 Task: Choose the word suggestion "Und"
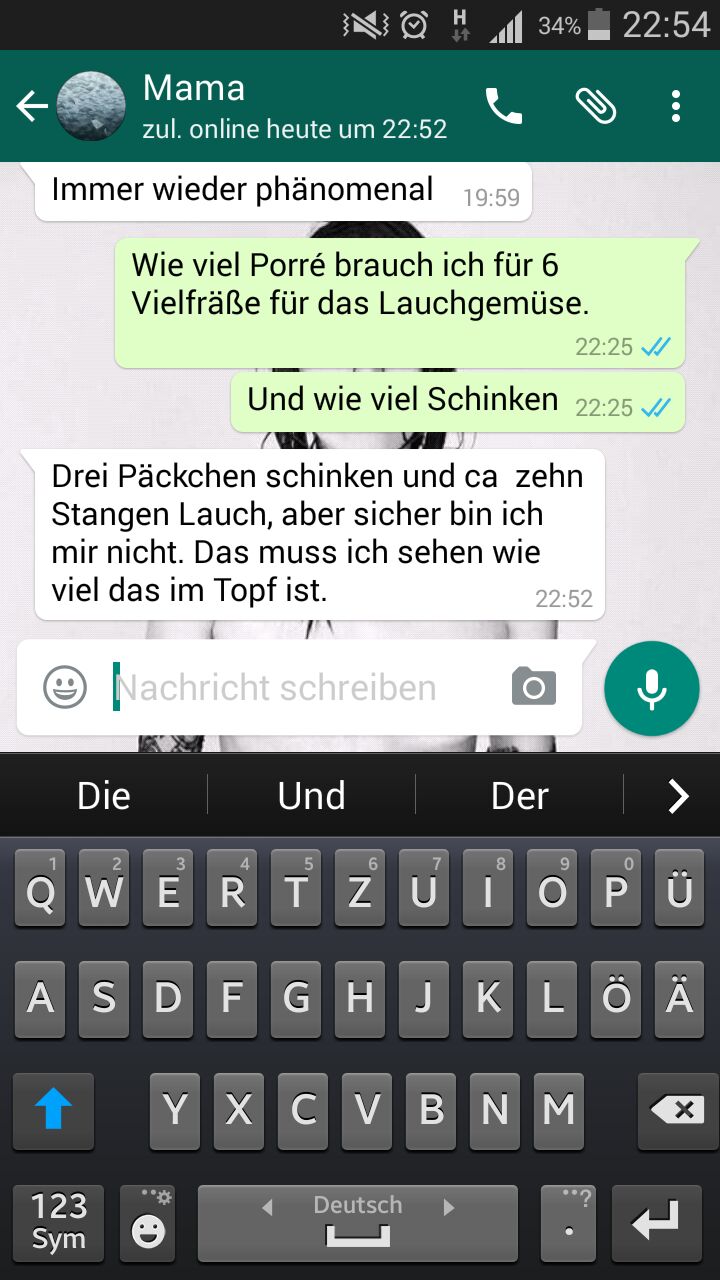coord(311,796)
